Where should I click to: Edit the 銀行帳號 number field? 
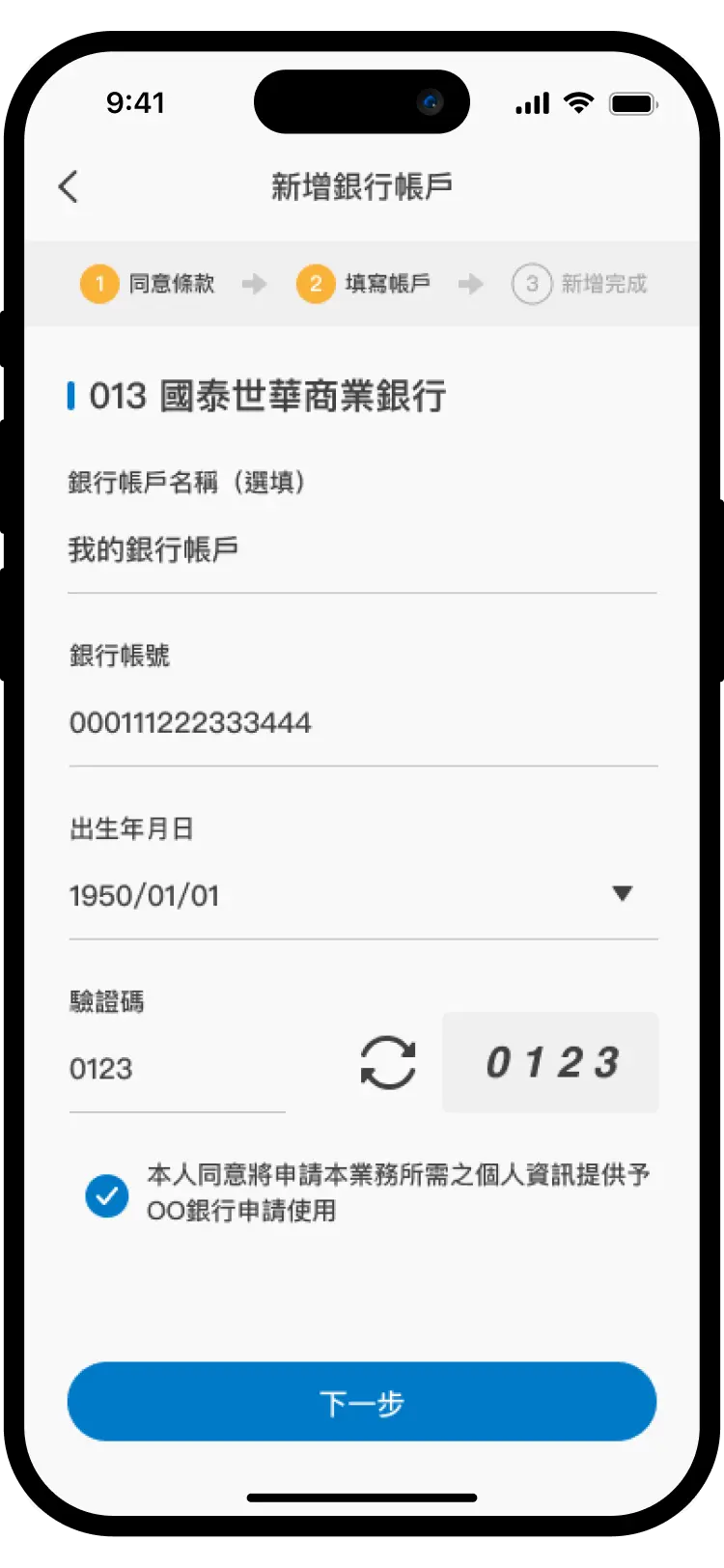[x=361, y=723]
